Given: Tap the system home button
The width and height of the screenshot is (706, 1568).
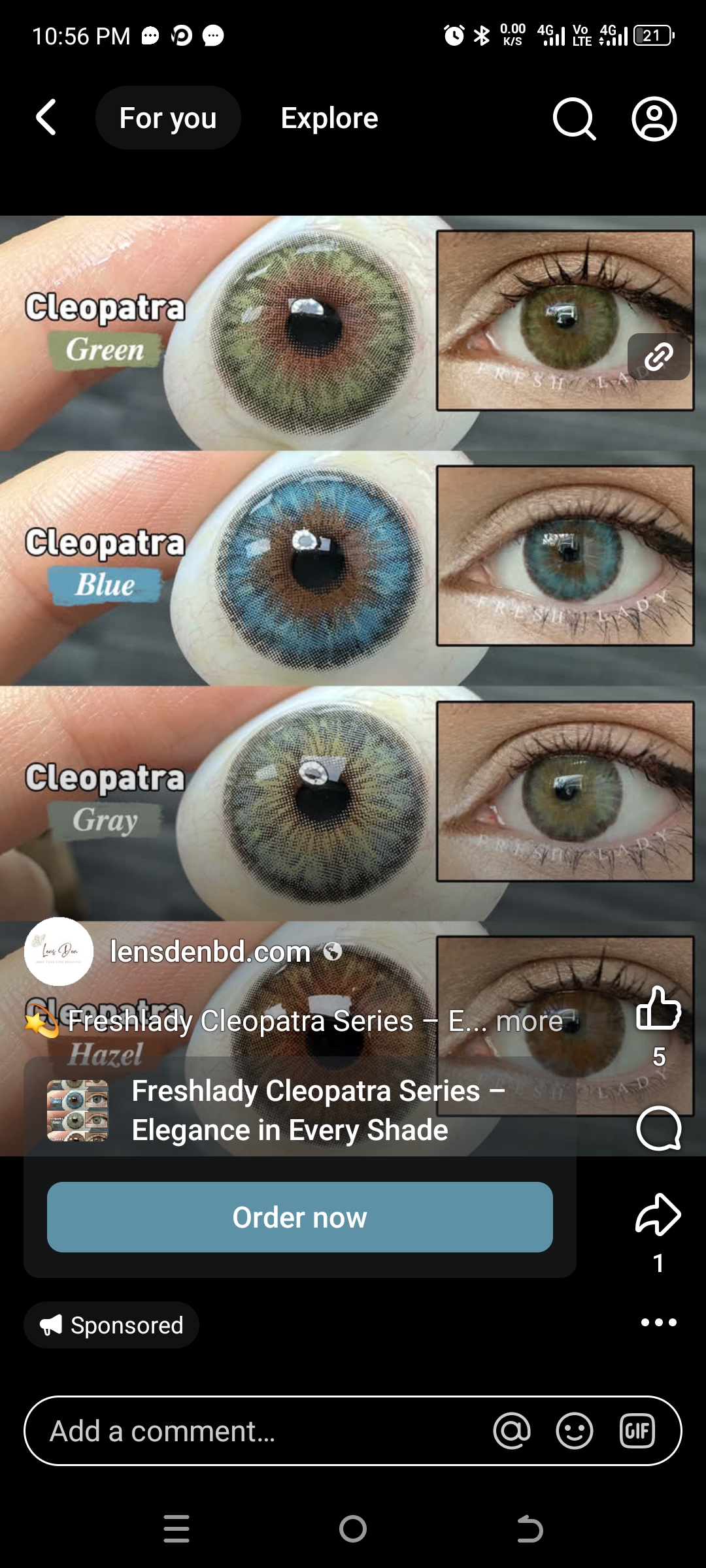Looking at the screenshot, I should click(x=353, y=1529).
